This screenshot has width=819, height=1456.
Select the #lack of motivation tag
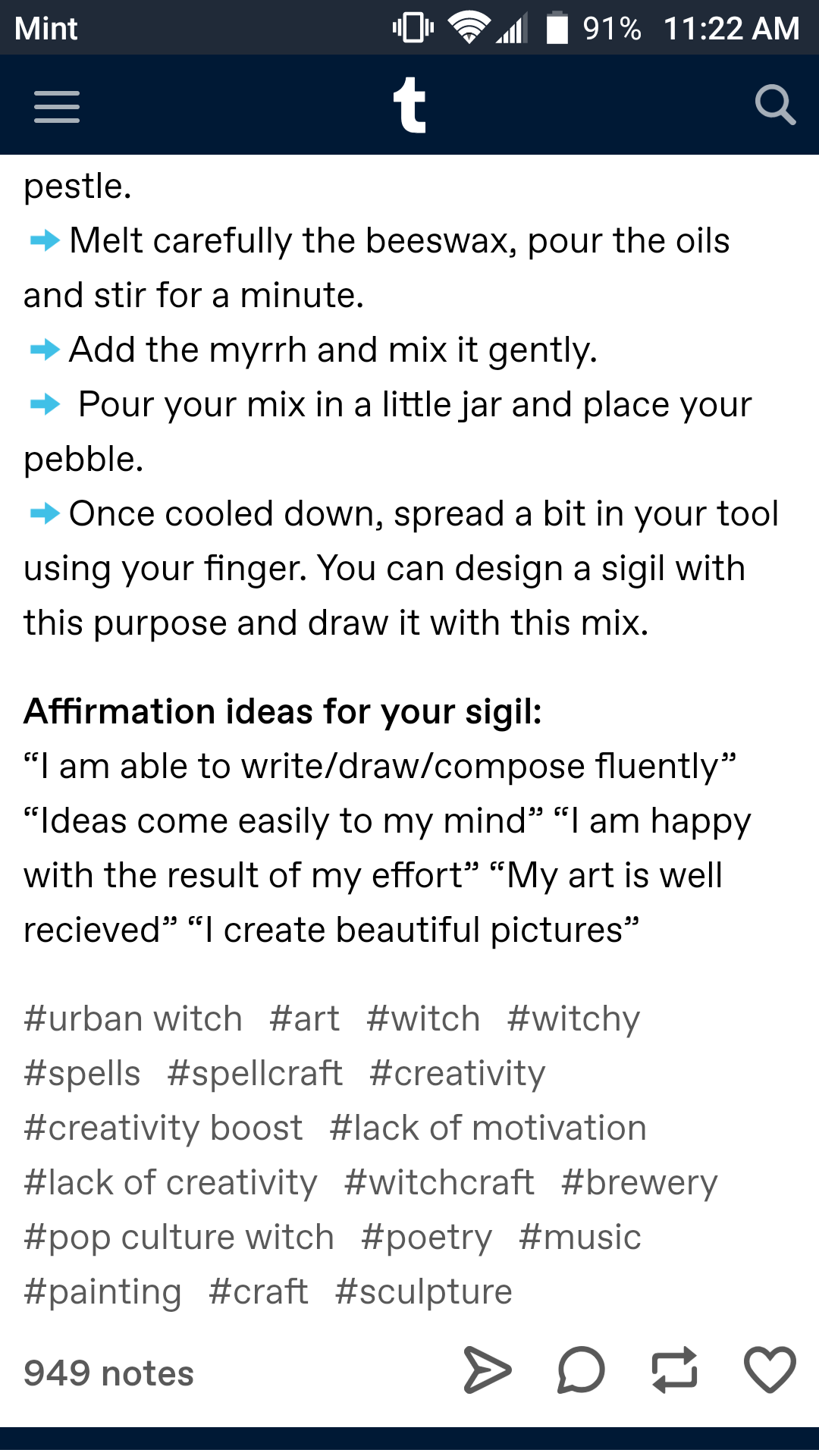coord(488,1128)
